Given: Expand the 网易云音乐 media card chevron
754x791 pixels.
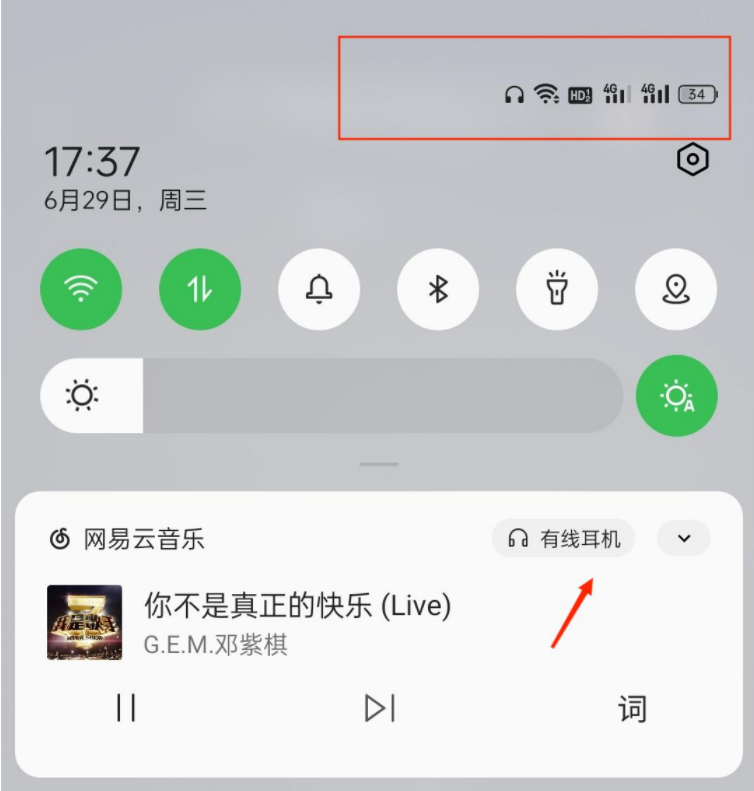Looking at the screenshot, I should pyautogui.click(x=684, y=539).
